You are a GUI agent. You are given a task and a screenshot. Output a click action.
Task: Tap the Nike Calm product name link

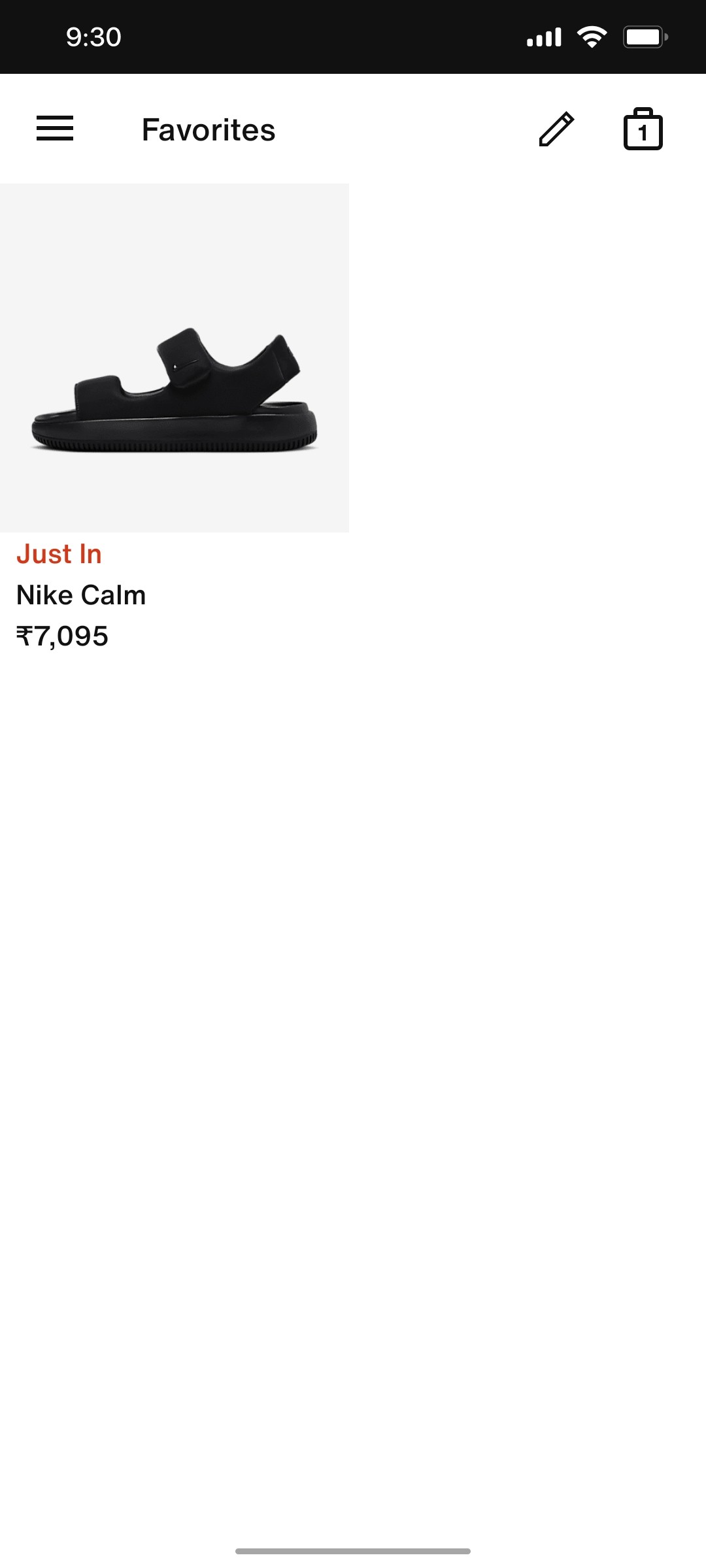coord(81,595)
